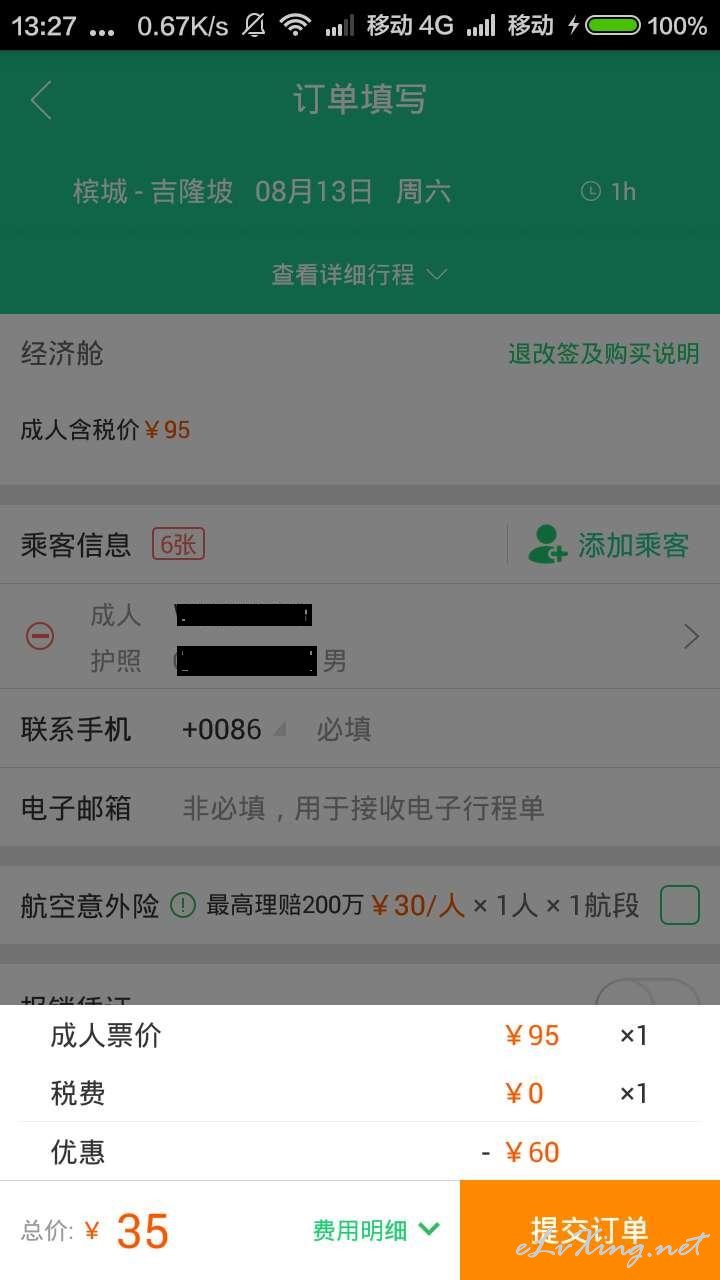Collapse the 费用明细 cost breakdown
The height and width of the screenshot is (1280, 720).
[376, 1230]
